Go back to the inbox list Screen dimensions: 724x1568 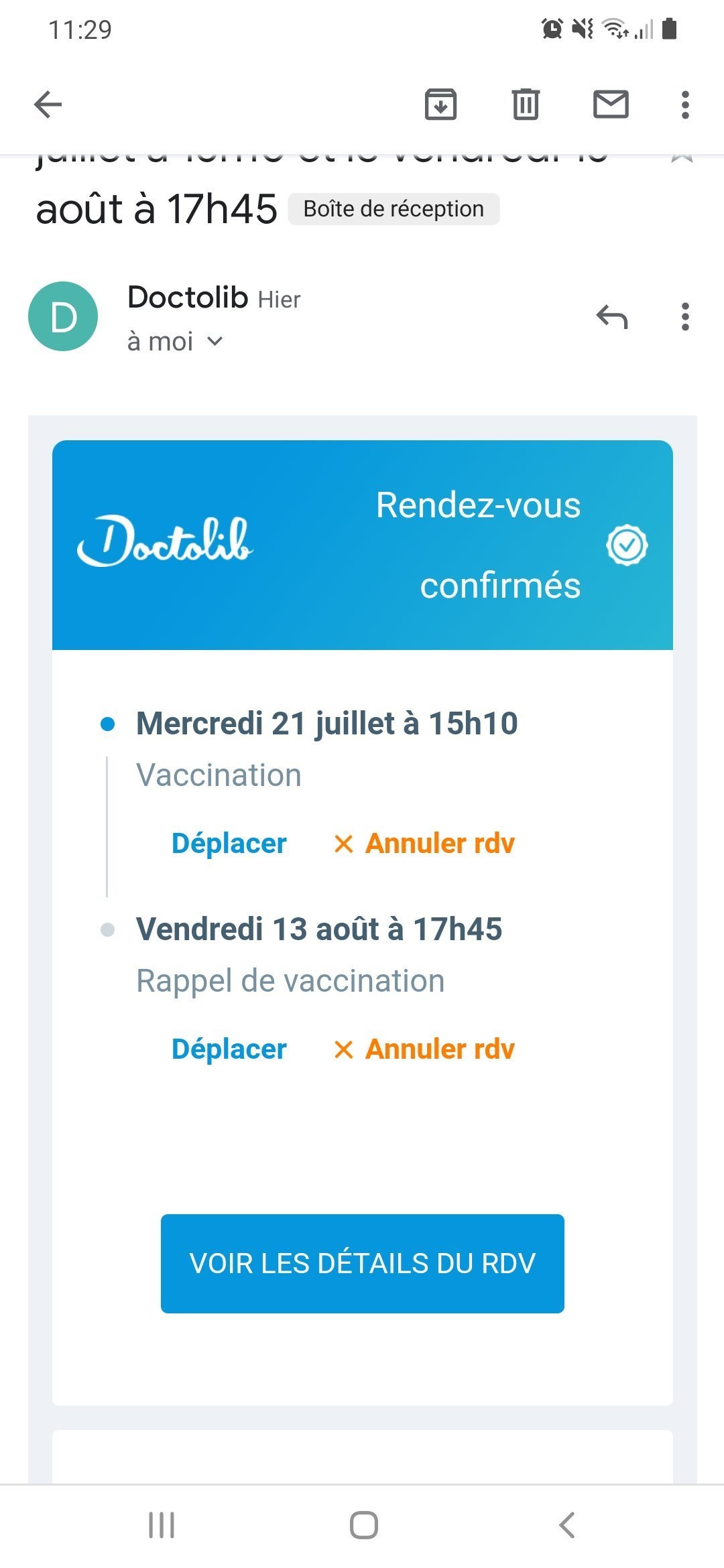click(x=48, y=105)
